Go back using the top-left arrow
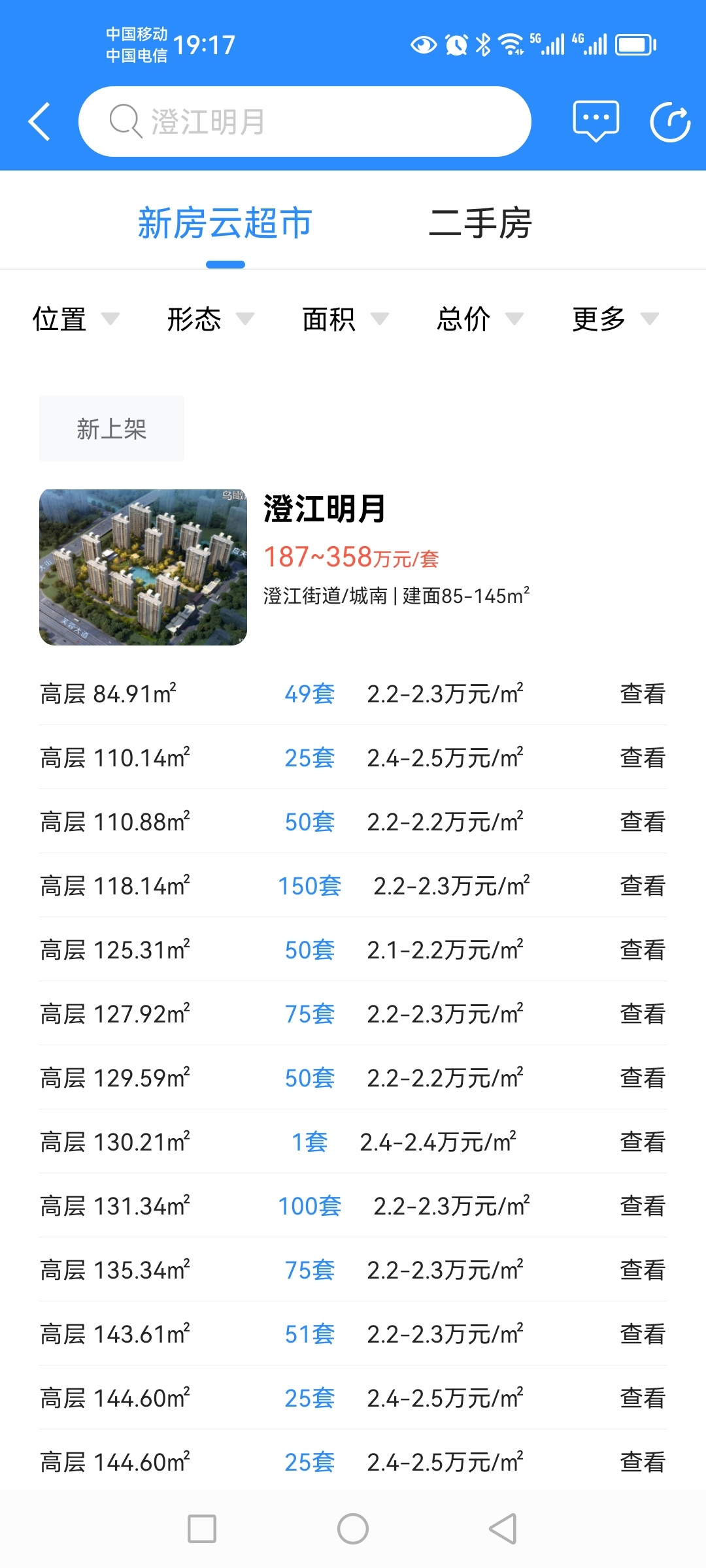 pyautogui.click(x=40, y=122)
